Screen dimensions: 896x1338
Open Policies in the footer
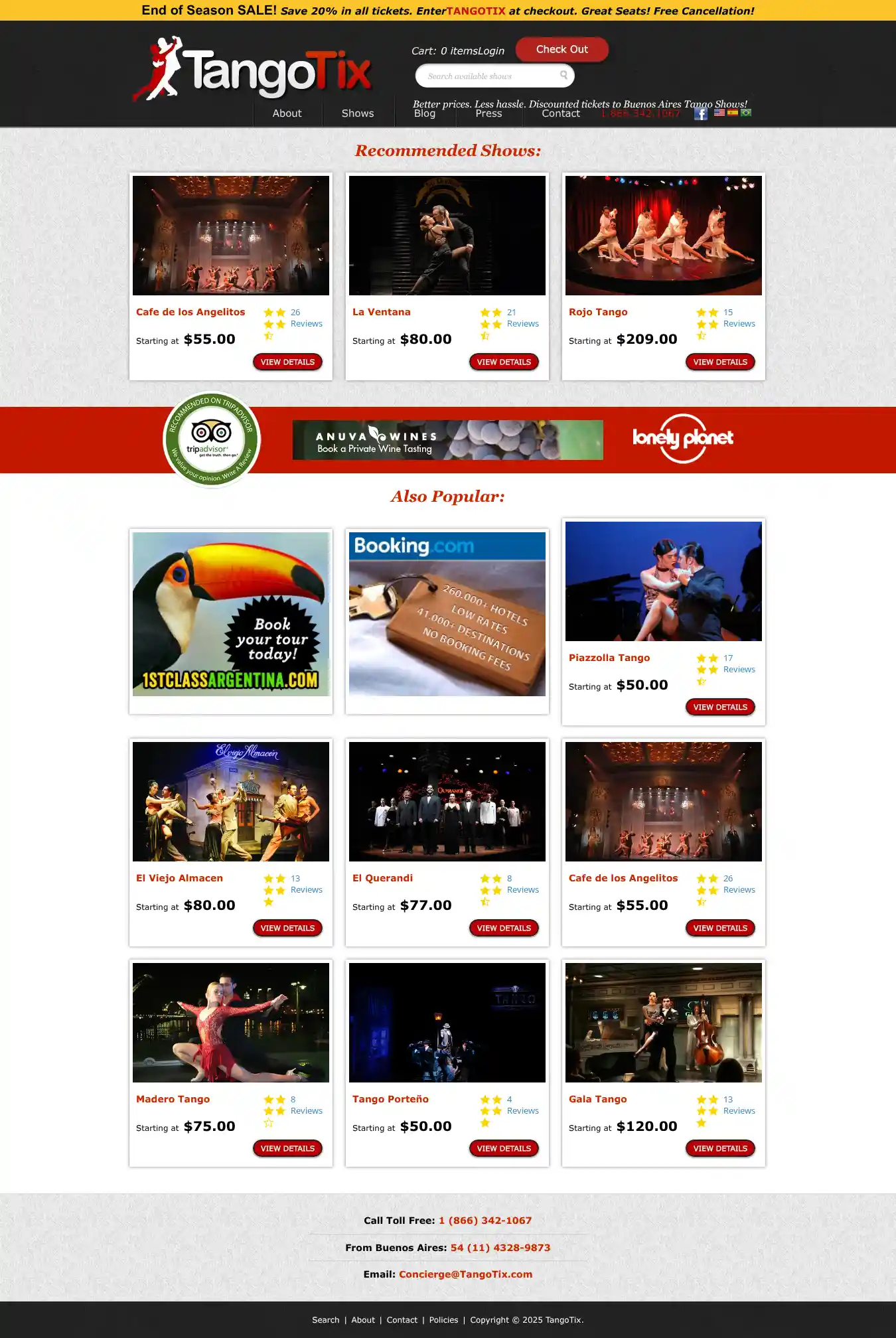pyautogui.click(x=443, y=1320)
